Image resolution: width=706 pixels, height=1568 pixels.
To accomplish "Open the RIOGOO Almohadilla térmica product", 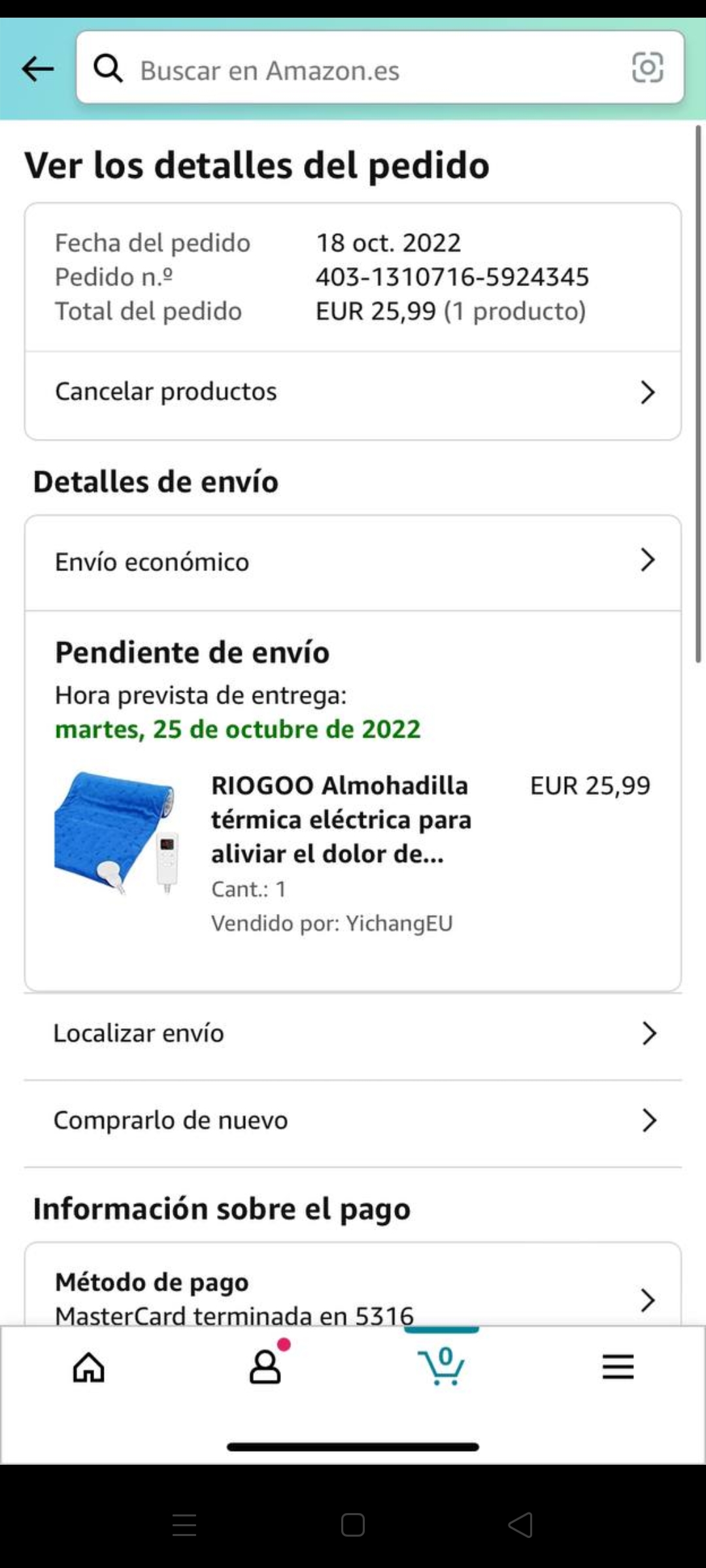I will pyautogui.click(x=340, y=819).
